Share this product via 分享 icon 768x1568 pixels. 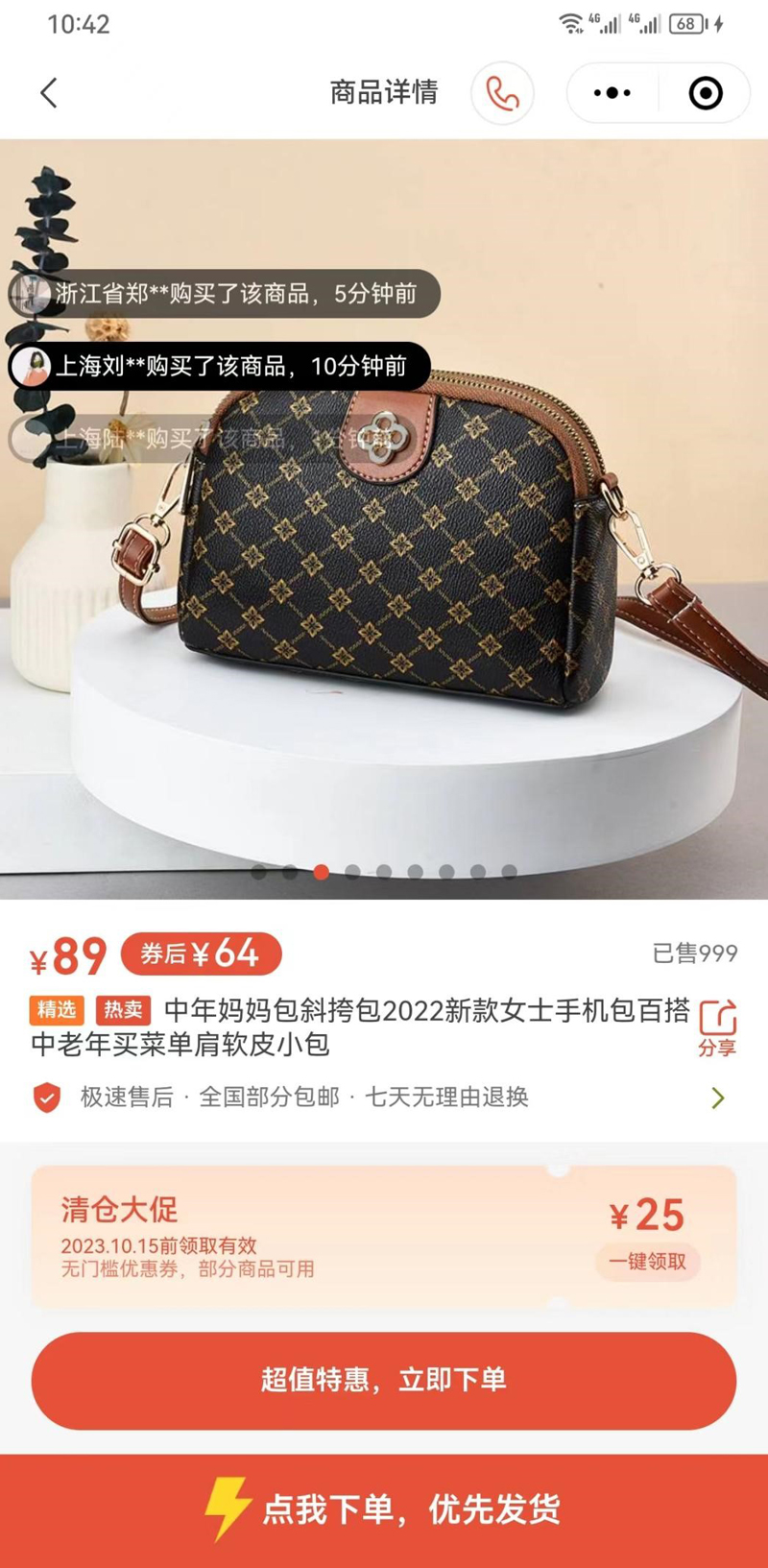coord(717,1027)
